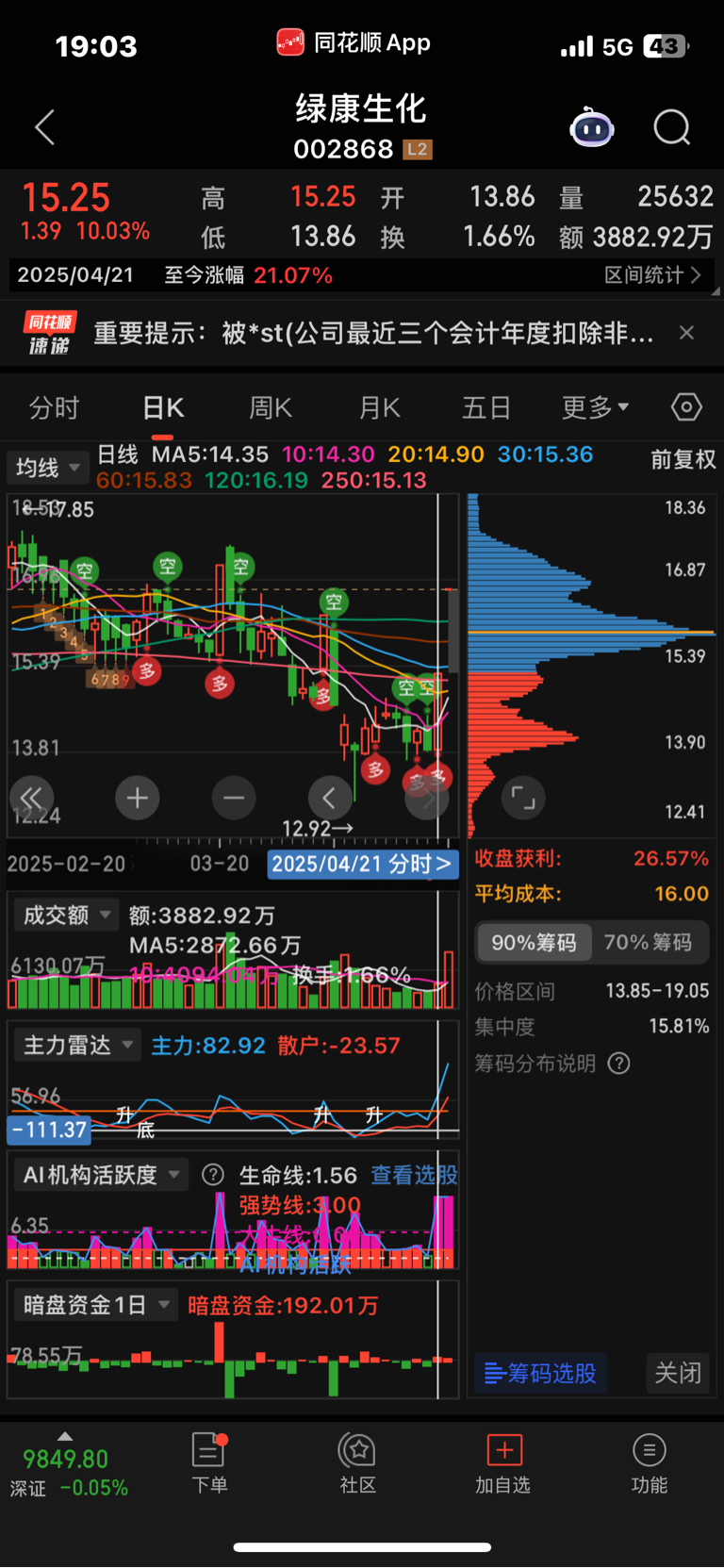724x1568 pixels.
Task: Switch to the 分时 tab
Action: [54, 406]
